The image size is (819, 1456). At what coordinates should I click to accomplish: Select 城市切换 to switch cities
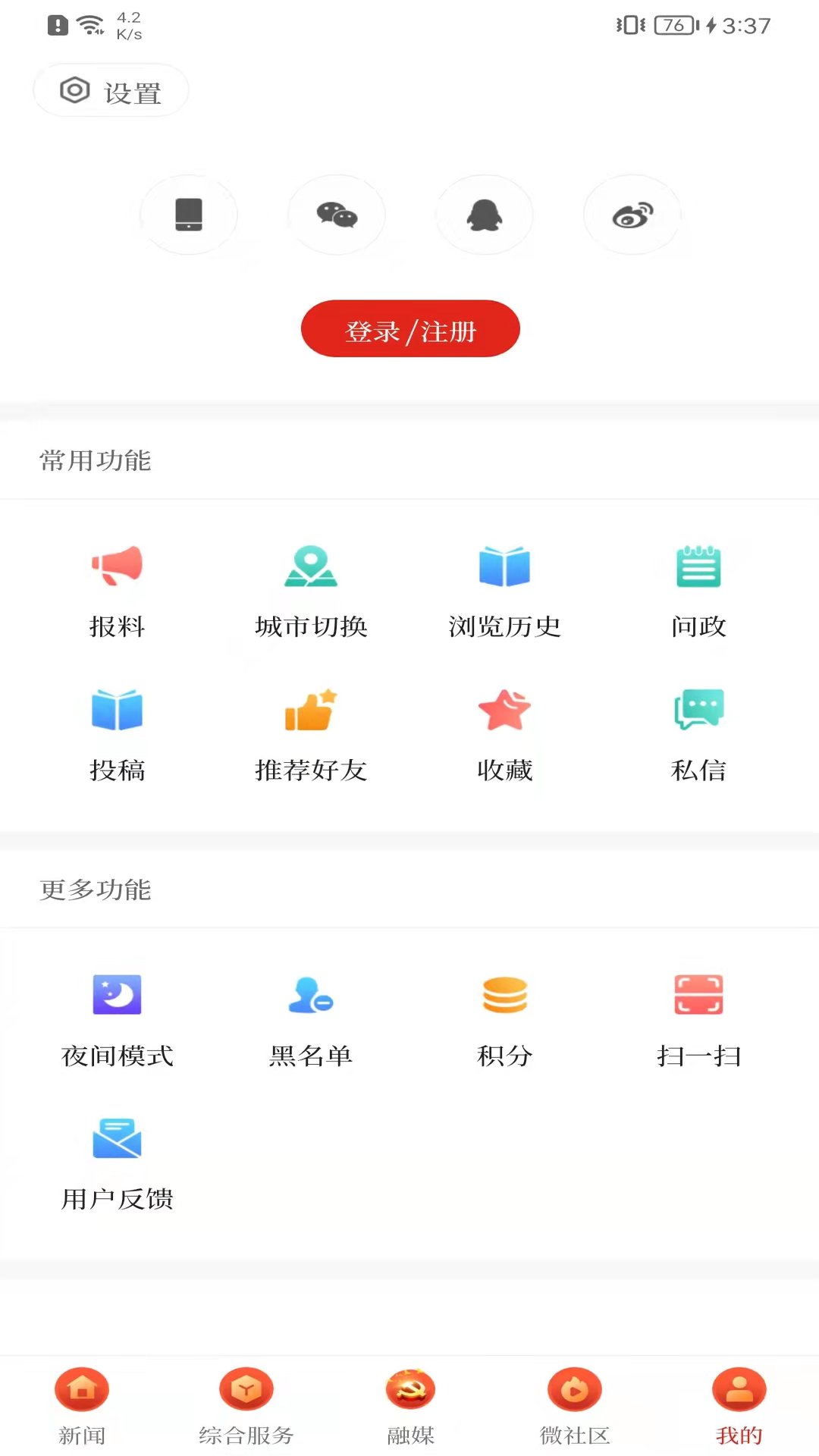coord(311,591)
